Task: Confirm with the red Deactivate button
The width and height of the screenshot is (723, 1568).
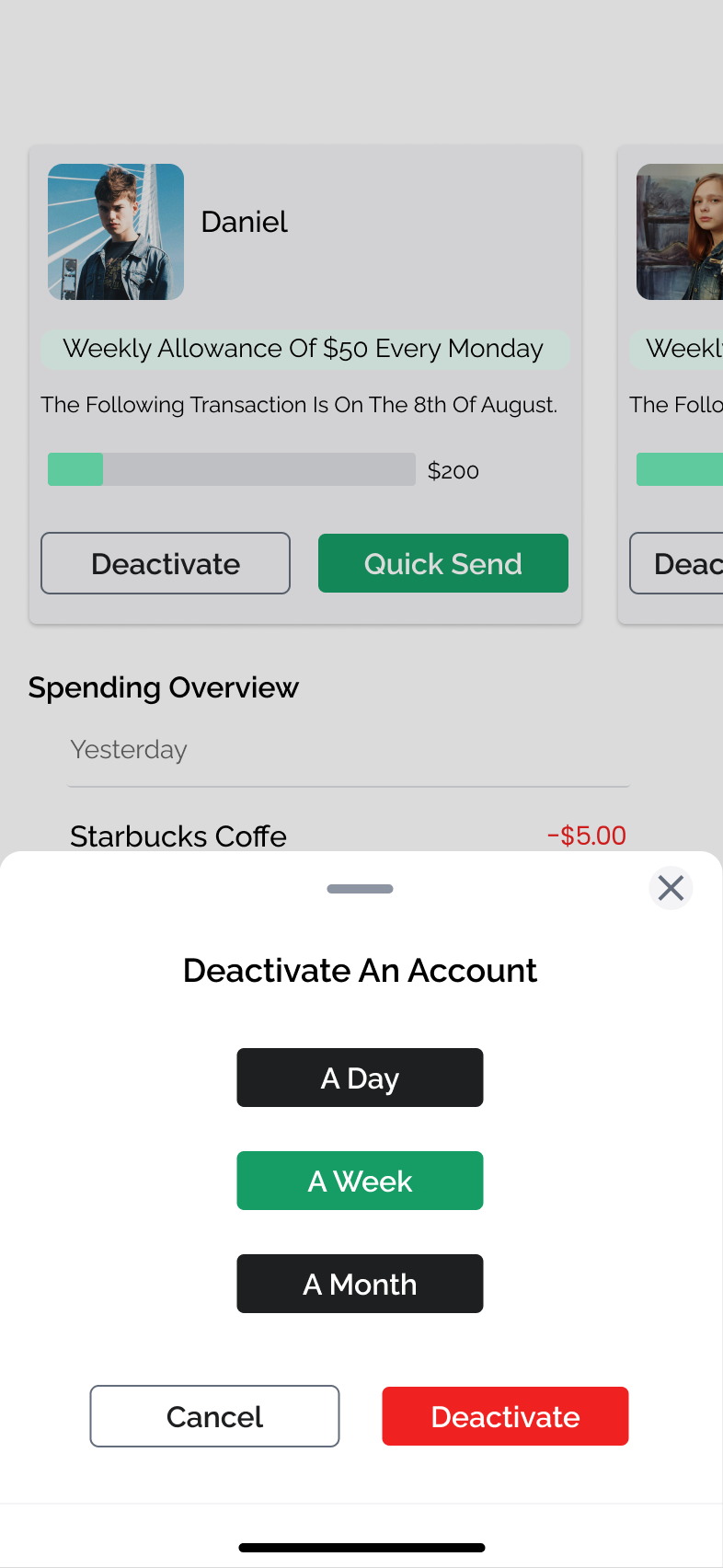Action: (x=505, y=1416)
